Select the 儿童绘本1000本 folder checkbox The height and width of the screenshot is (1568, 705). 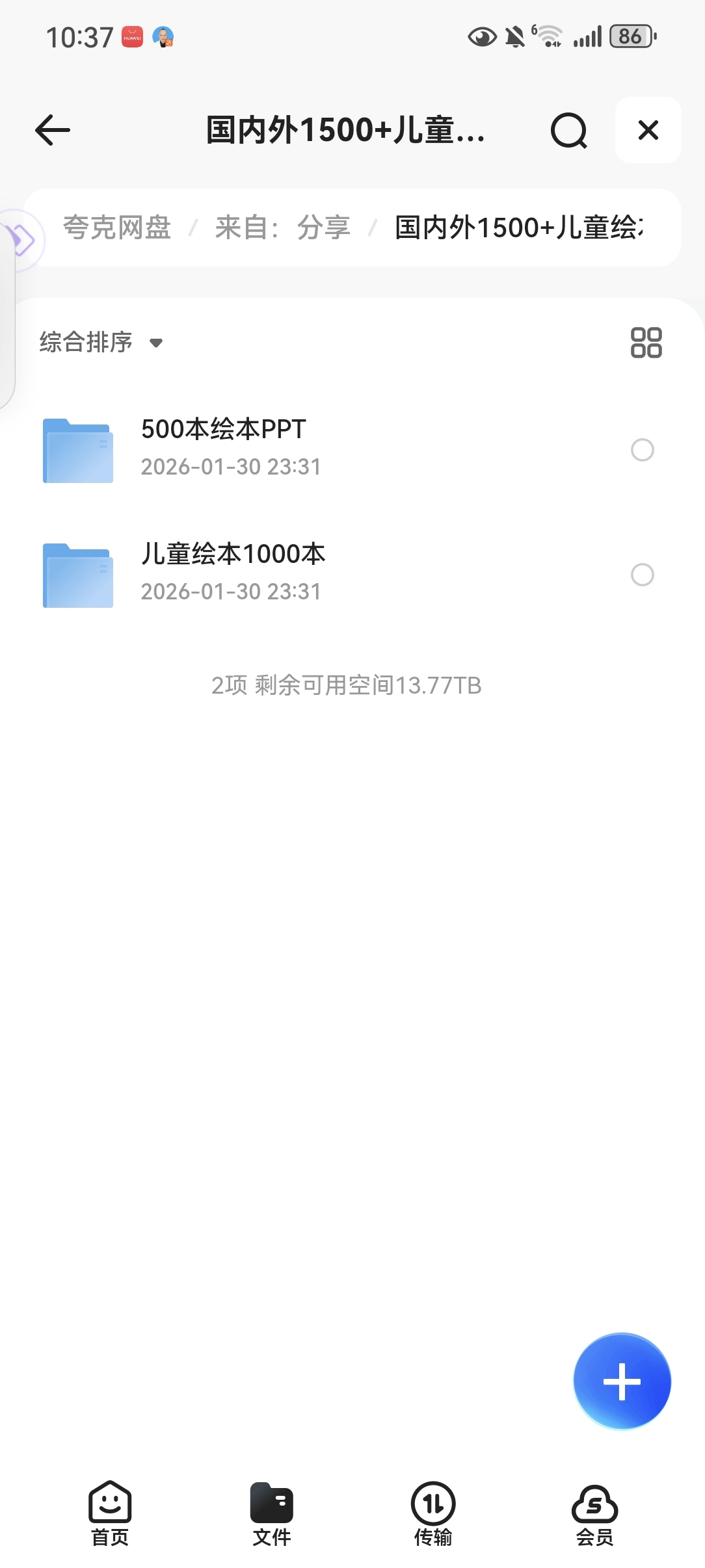click(642, 575)
